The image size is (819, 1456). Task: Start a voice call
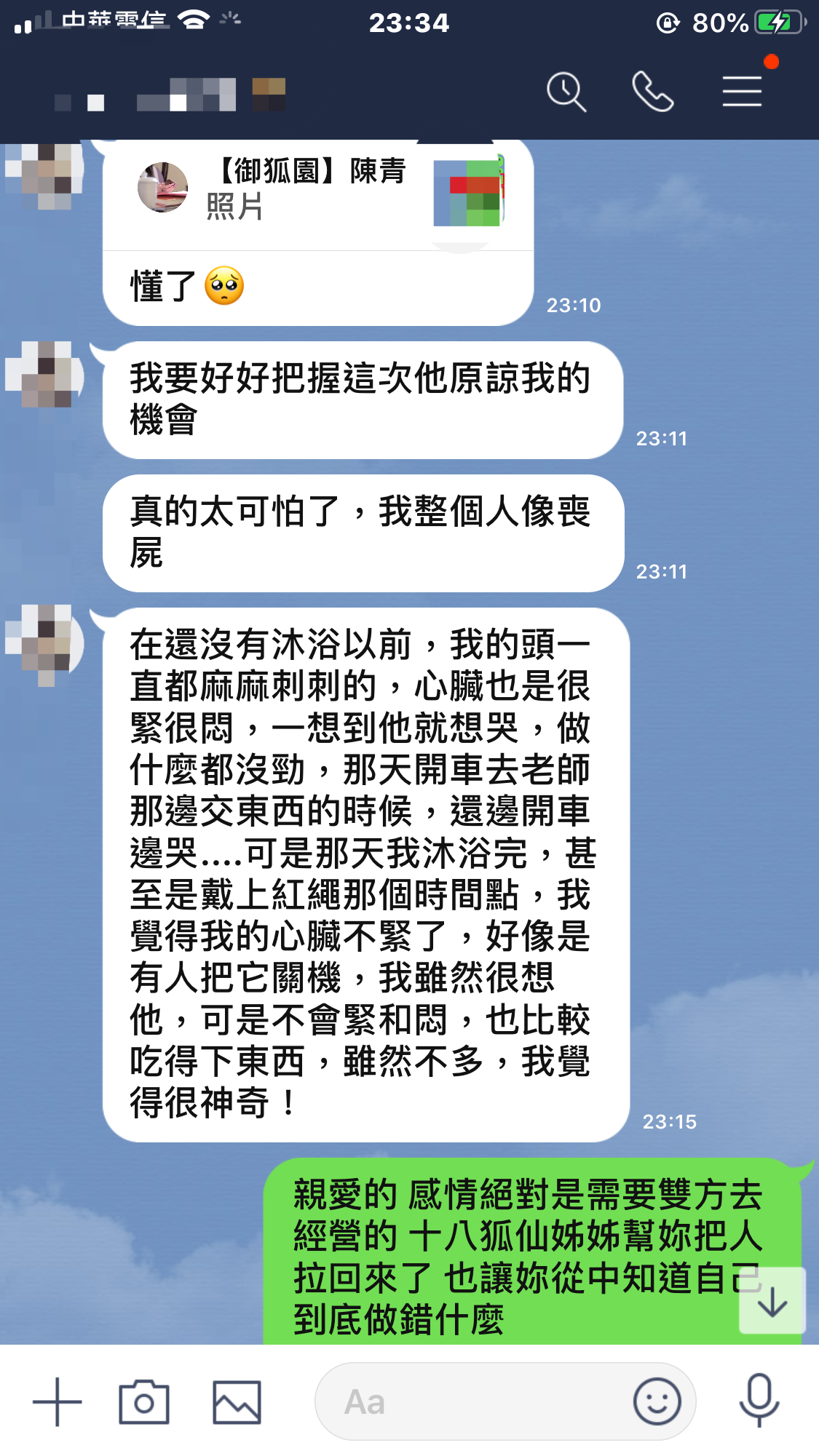pyautogui.click(x=652, y=92)
